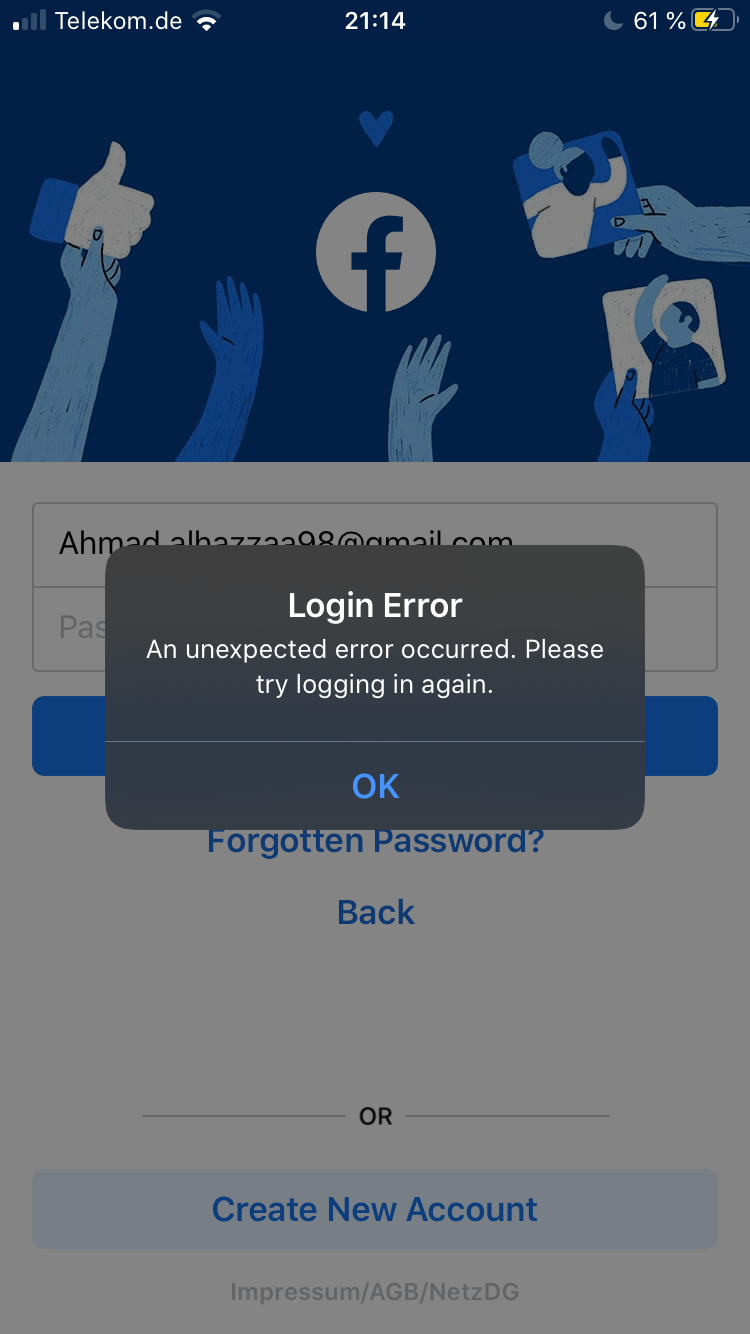This screenshot has width=750, height=1334.
Task: Go back using the Back link
Action: tap(375, 912)
